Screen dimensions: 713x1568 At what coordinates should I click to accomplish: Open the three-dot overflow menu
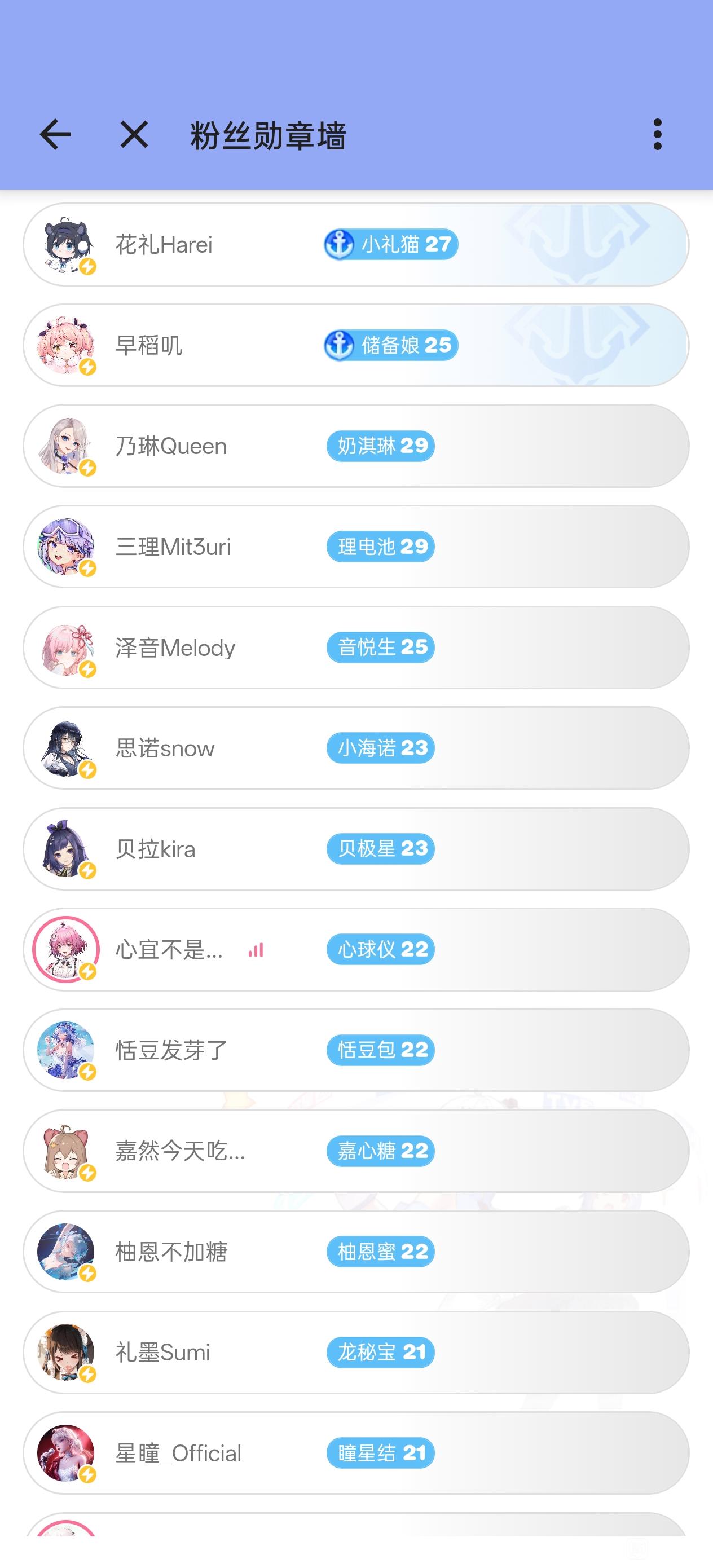click(657, 135)
